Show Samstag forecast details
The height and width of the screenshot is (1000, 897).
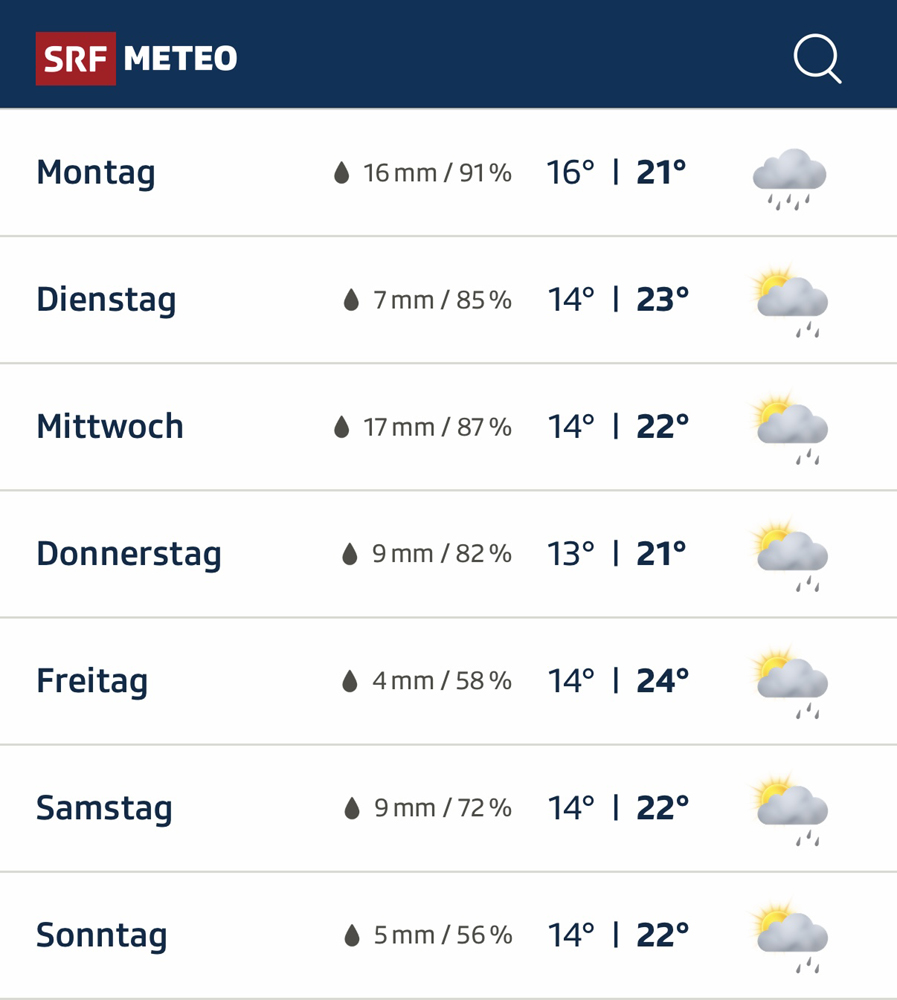(448, 808)
